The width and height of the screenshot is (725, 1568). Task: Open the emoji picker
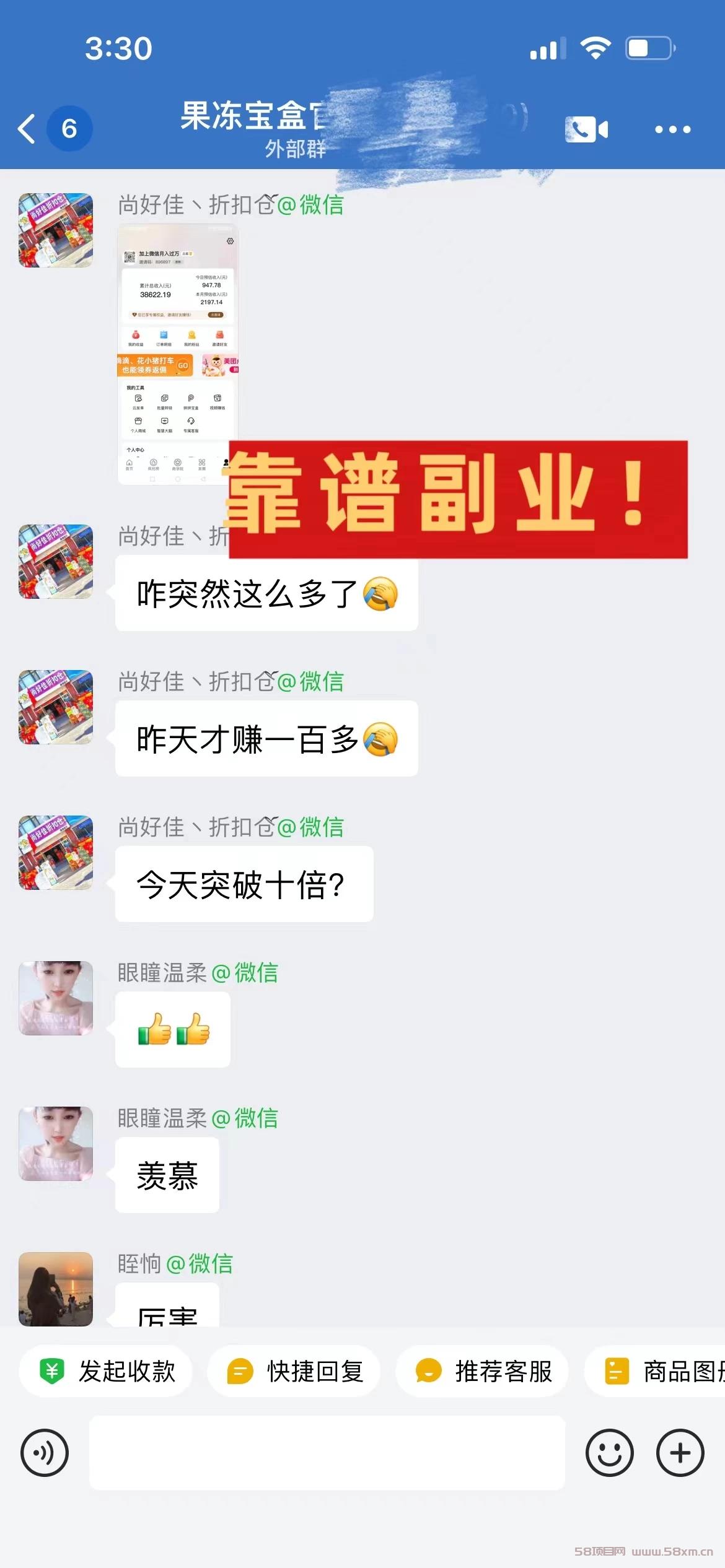coord(609,1452)
